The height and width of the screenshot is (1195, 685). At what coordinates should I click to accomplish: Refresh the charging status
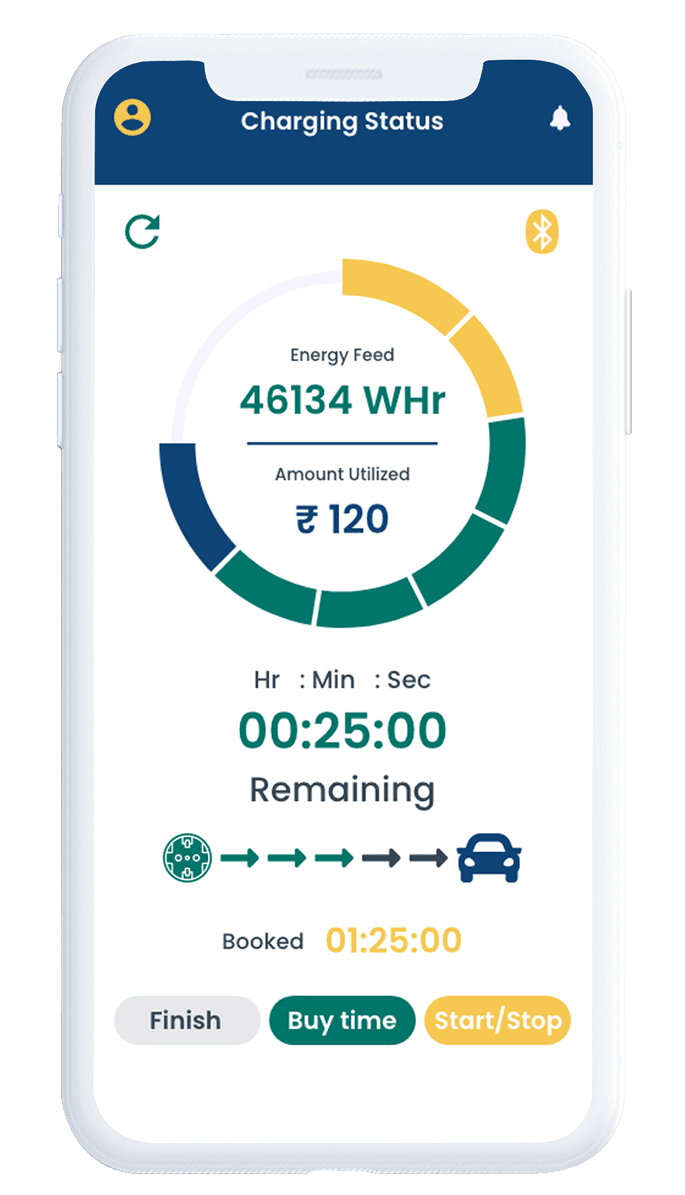pyautogui.click(x=143, y=231)
